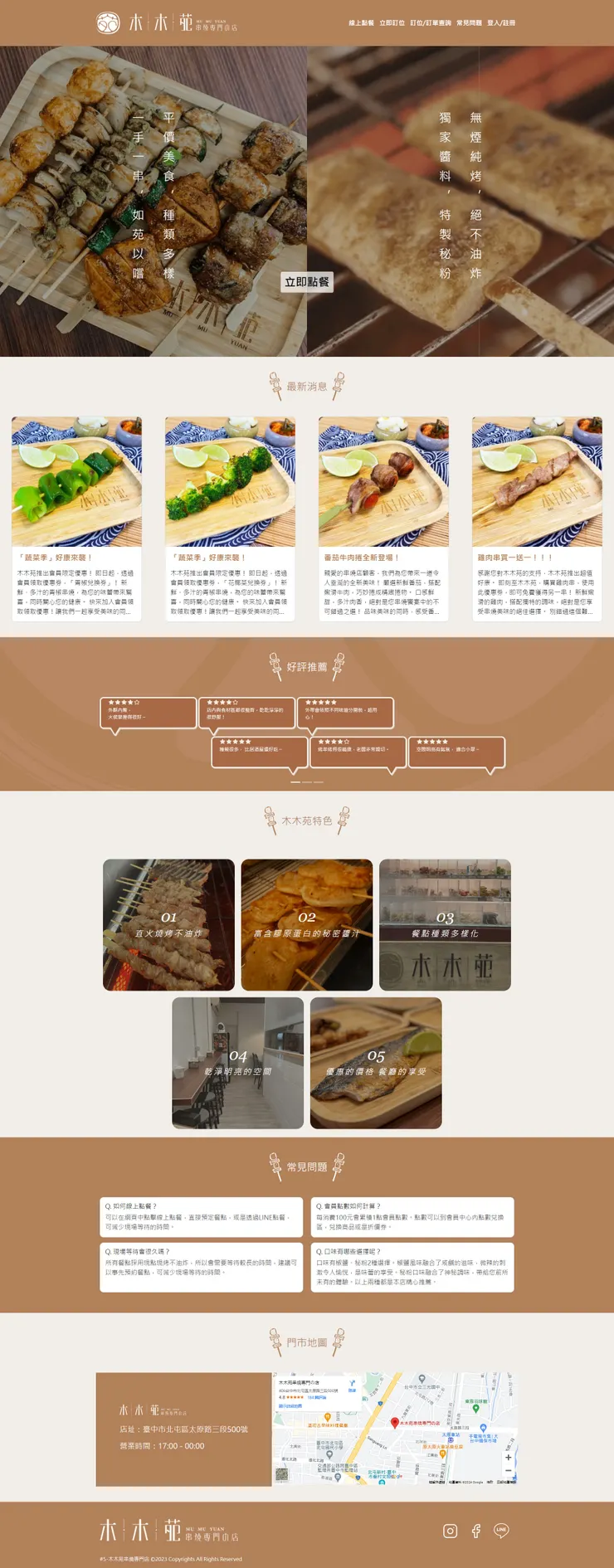Open 常見問題 in the top menu
The width and height of the screenshot is (614, 1568).
click(469, 23)
